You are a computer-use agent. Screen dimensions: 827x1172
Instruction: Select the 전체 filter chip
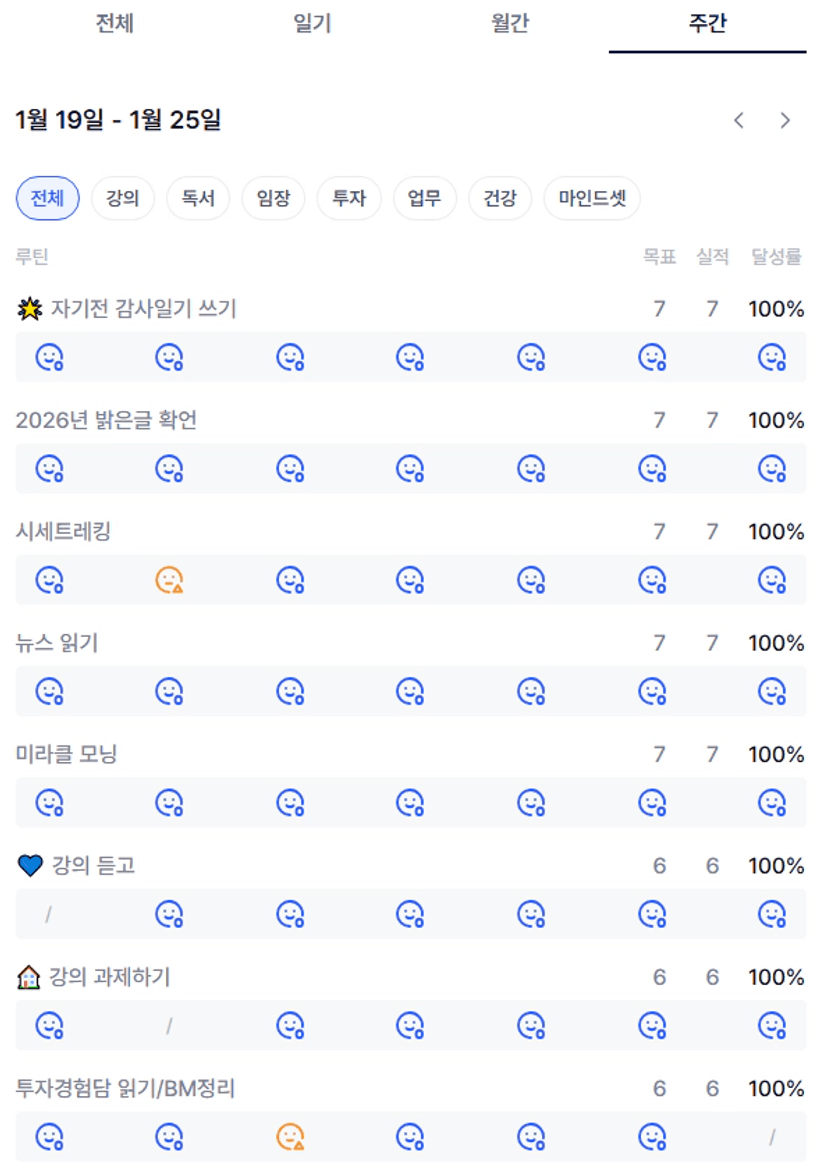tap(48, 198)
